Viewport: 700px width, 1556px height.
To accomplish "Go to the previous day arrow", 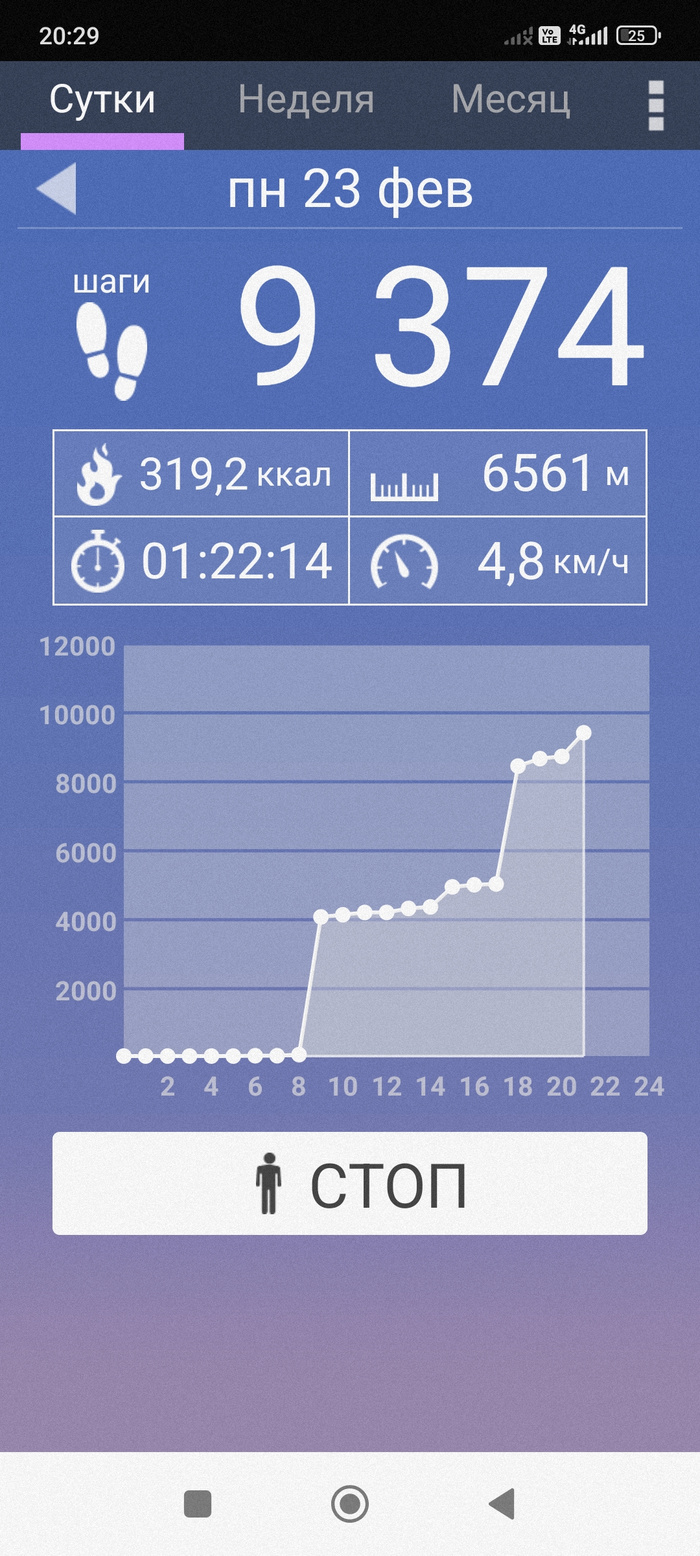I will (x=57, y=189).
